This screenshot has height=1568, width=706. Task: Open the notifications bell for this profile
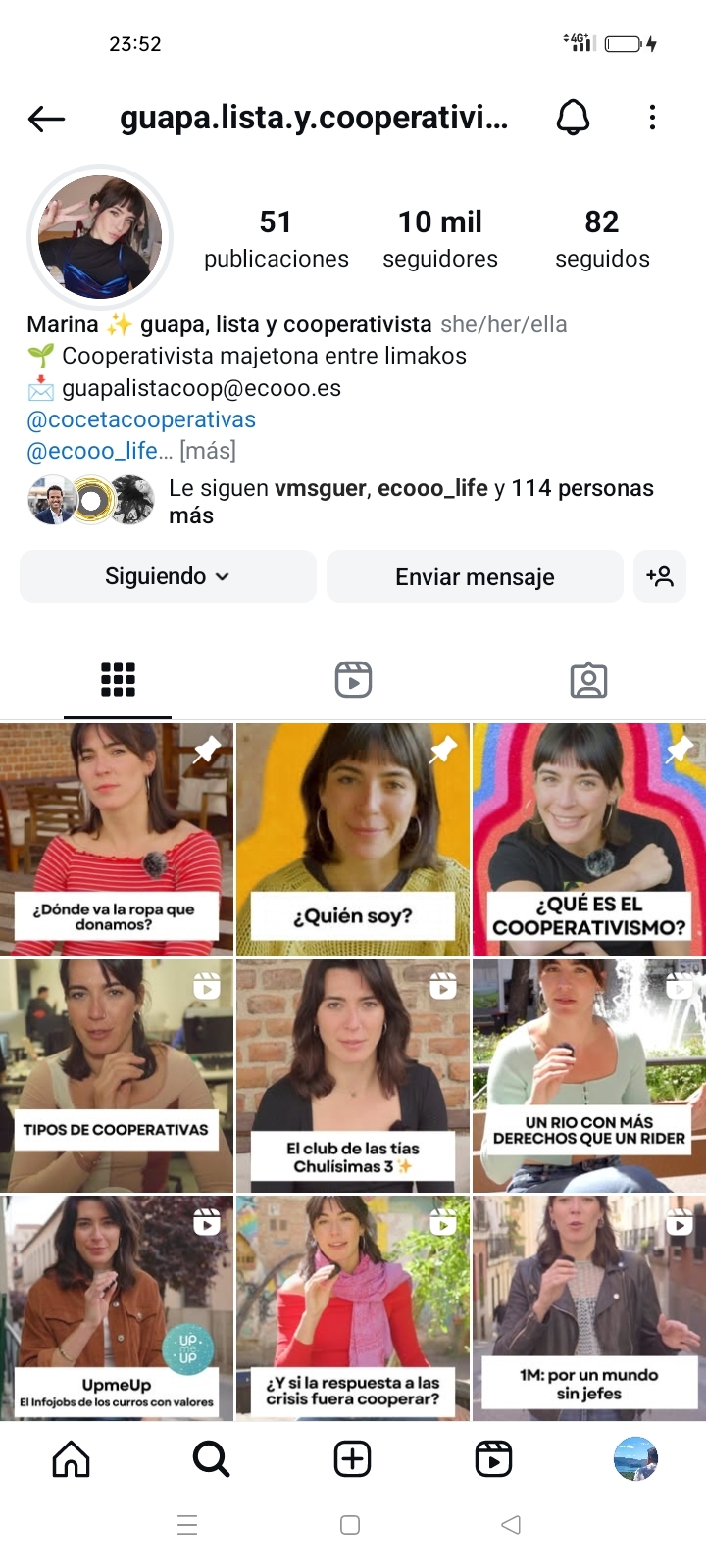click(574, 118)
